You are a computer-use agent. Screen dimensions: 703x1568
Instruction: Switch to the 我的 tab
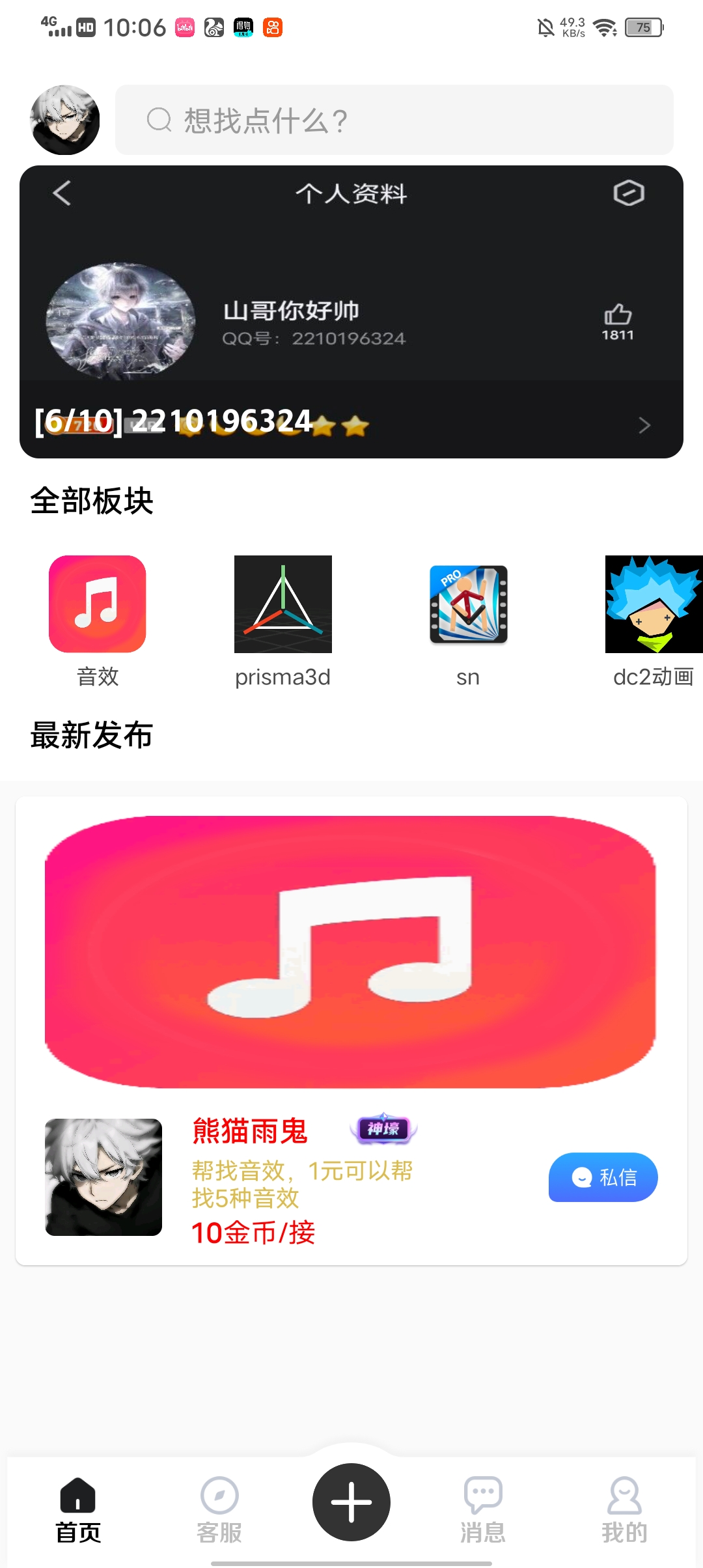(x=624, y=1509)
